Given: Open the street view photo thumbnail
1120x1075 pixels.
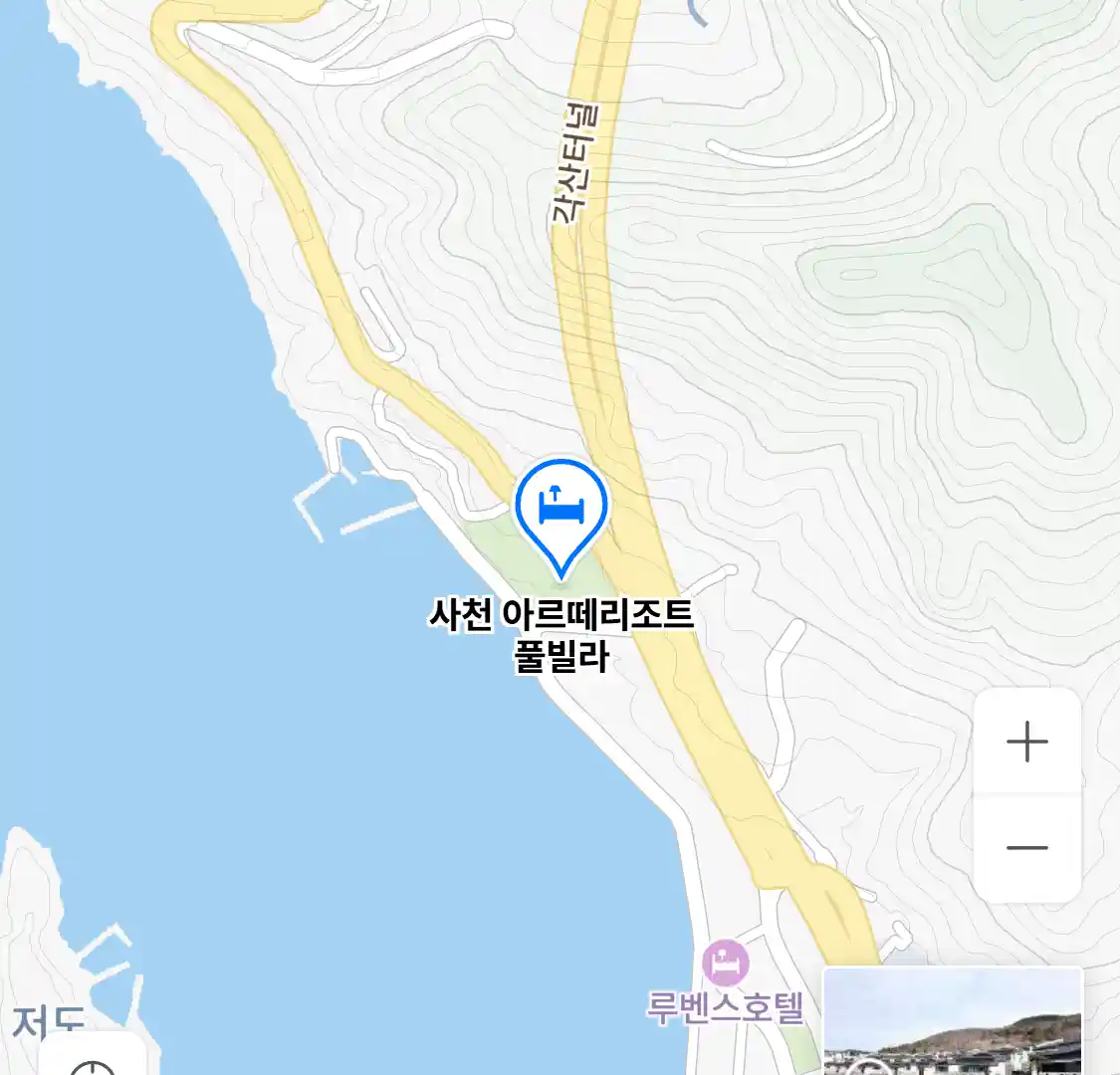Looking at the screenshot, I should tap(952, 1023).
